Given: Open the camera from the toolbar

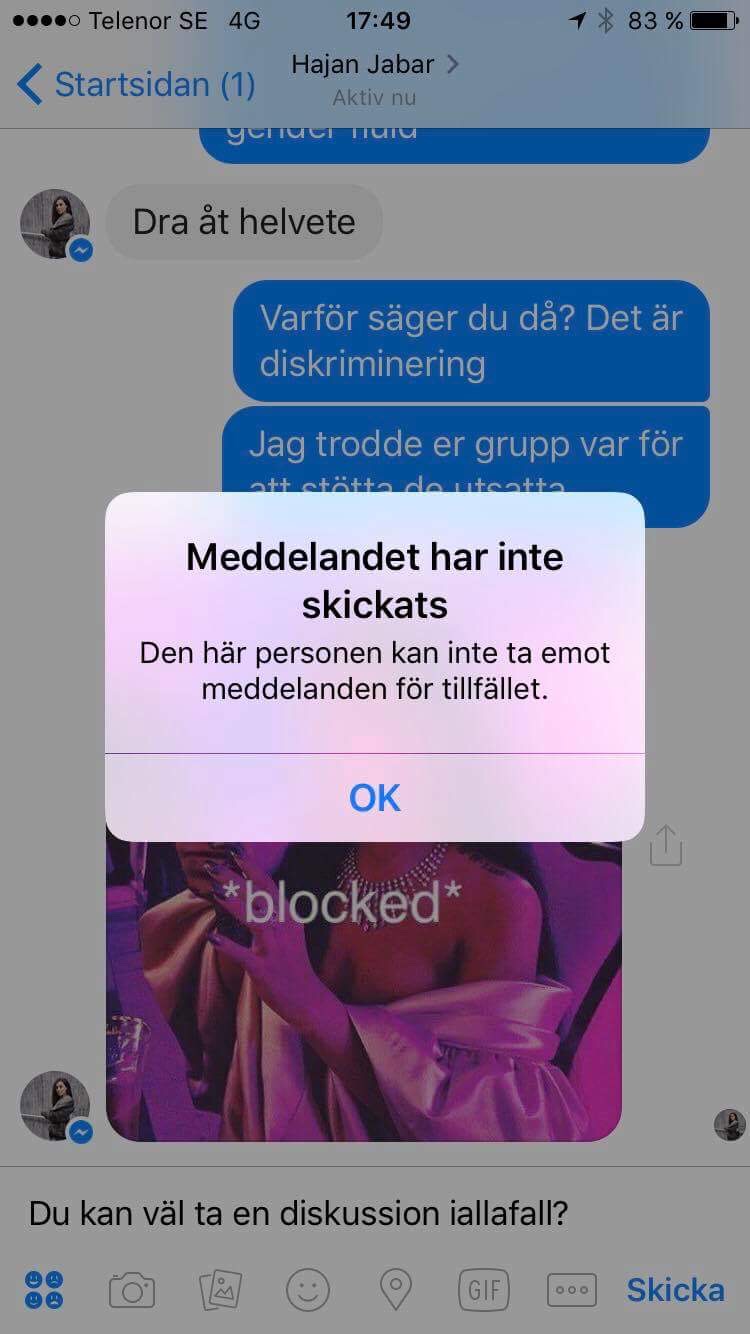Looking at the screenshot, I should (x=132, y=1290).
